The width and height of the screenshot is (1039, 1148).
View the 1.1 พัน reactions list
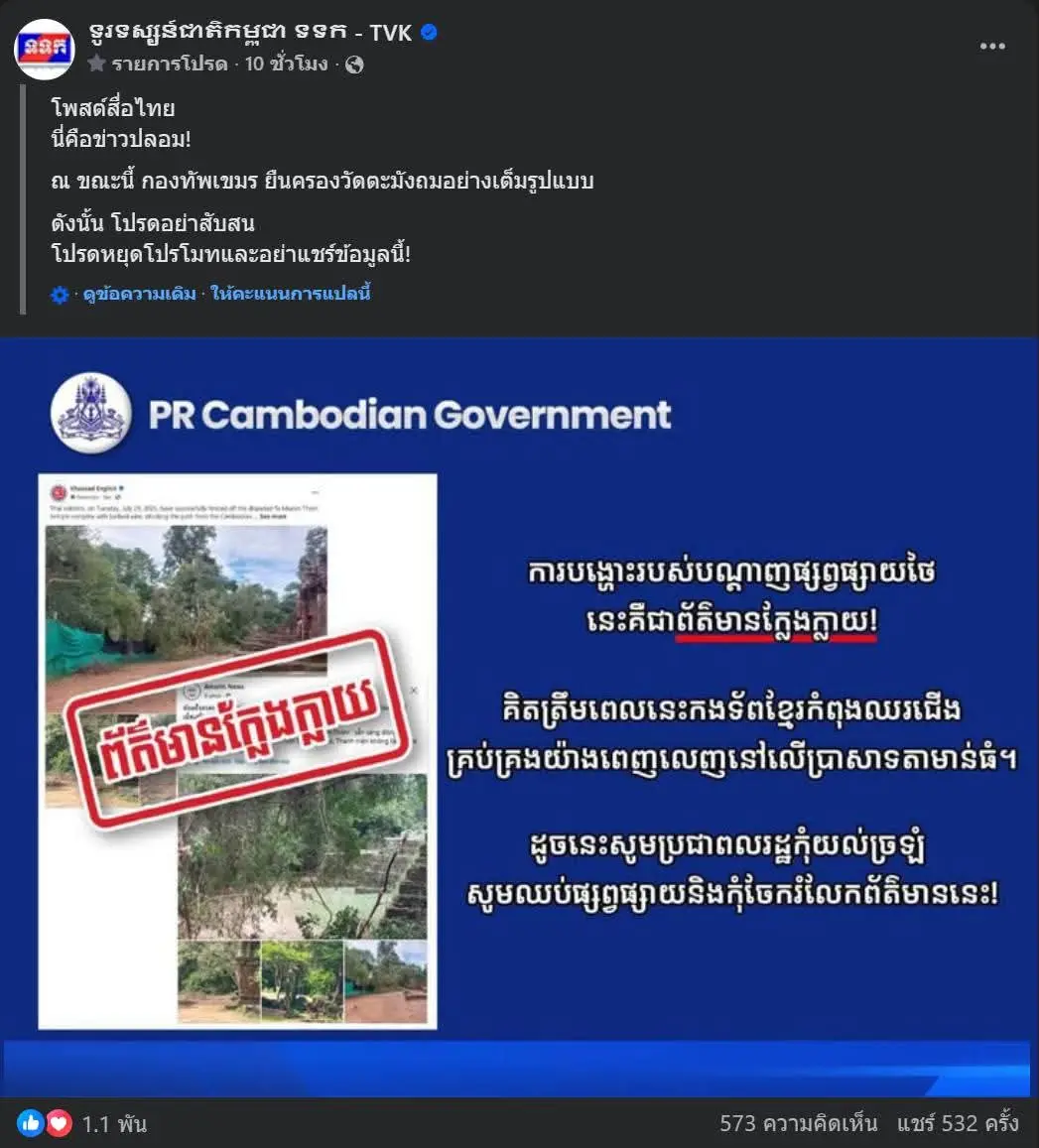[114, 1124]
